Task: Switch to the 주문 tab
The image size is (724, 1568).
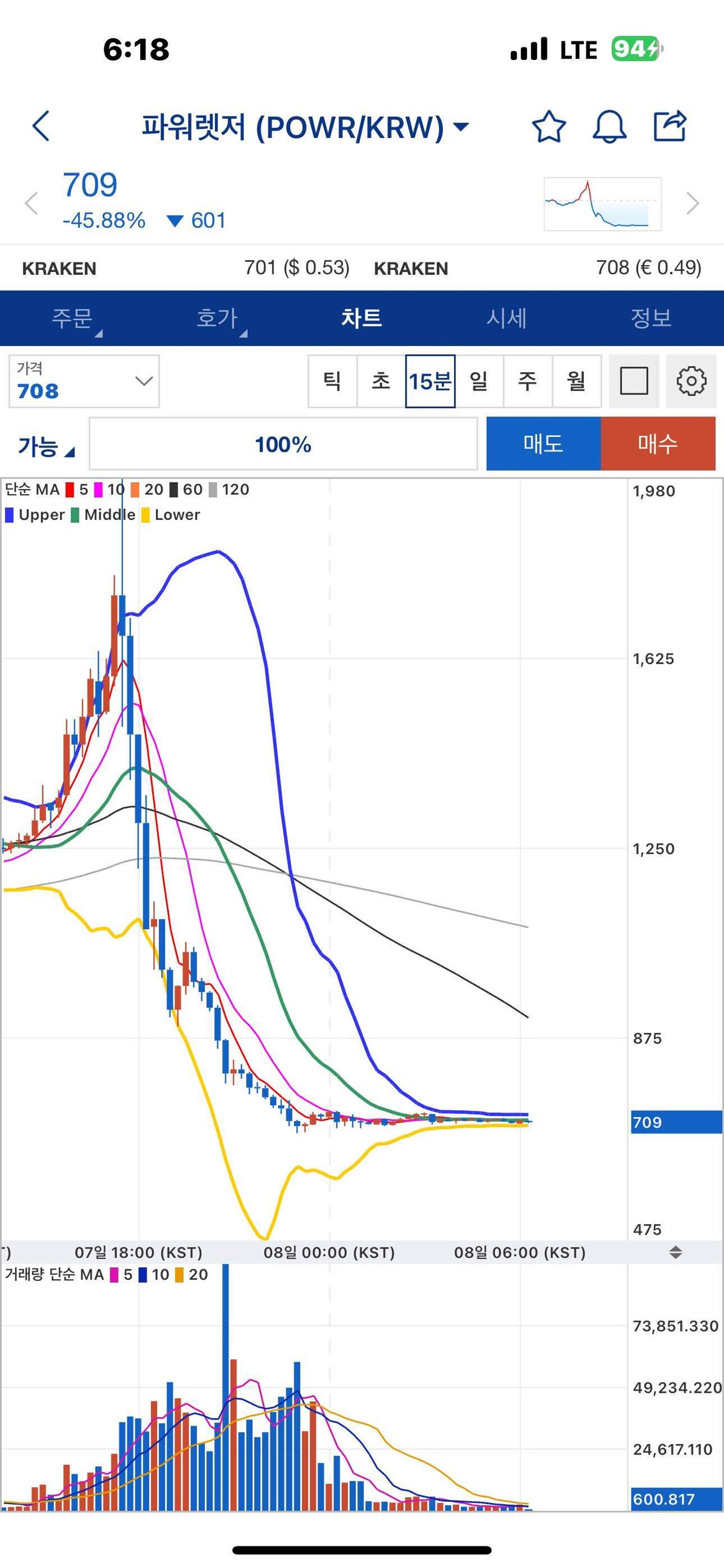Action: point(72,318)
